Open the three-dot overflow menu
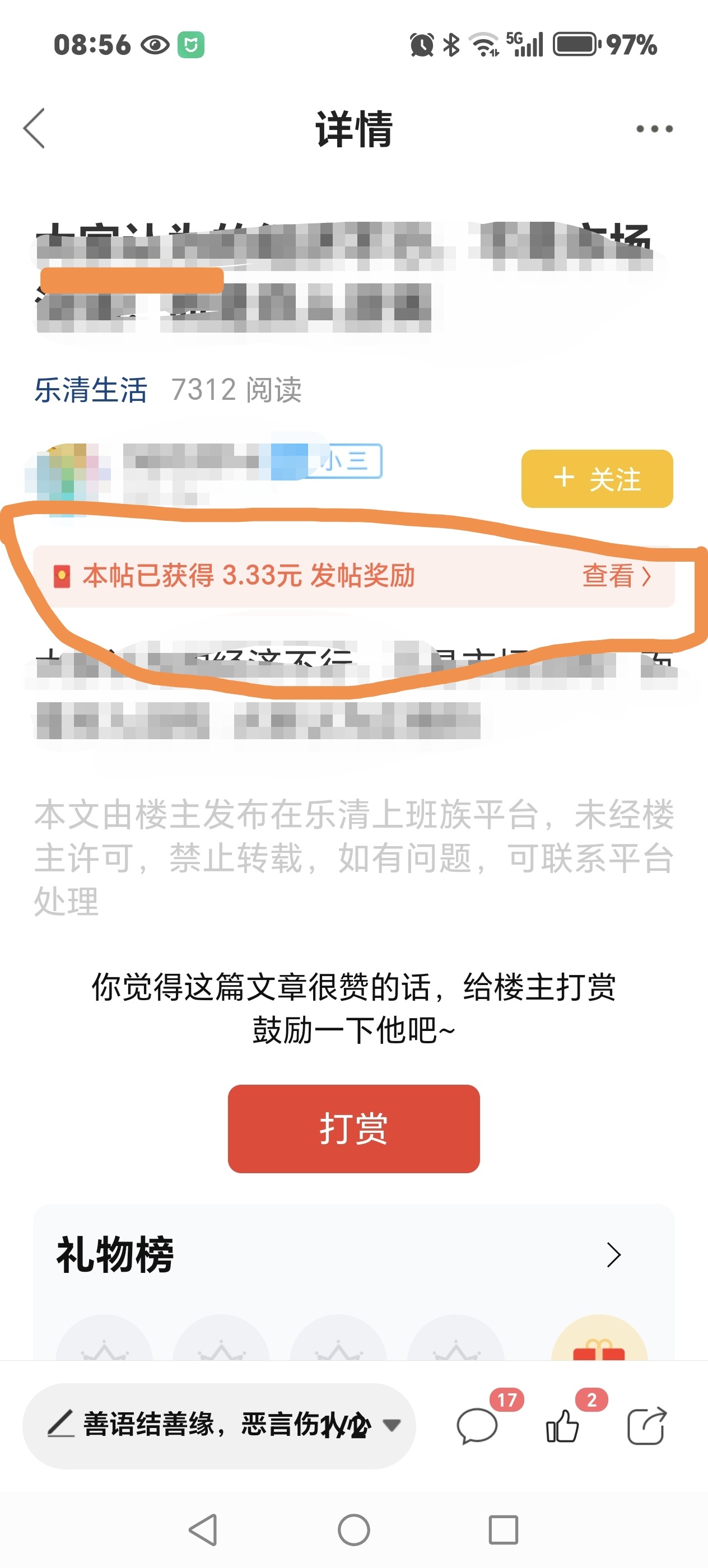The image size is (708, 1568). tap(654, 128)
